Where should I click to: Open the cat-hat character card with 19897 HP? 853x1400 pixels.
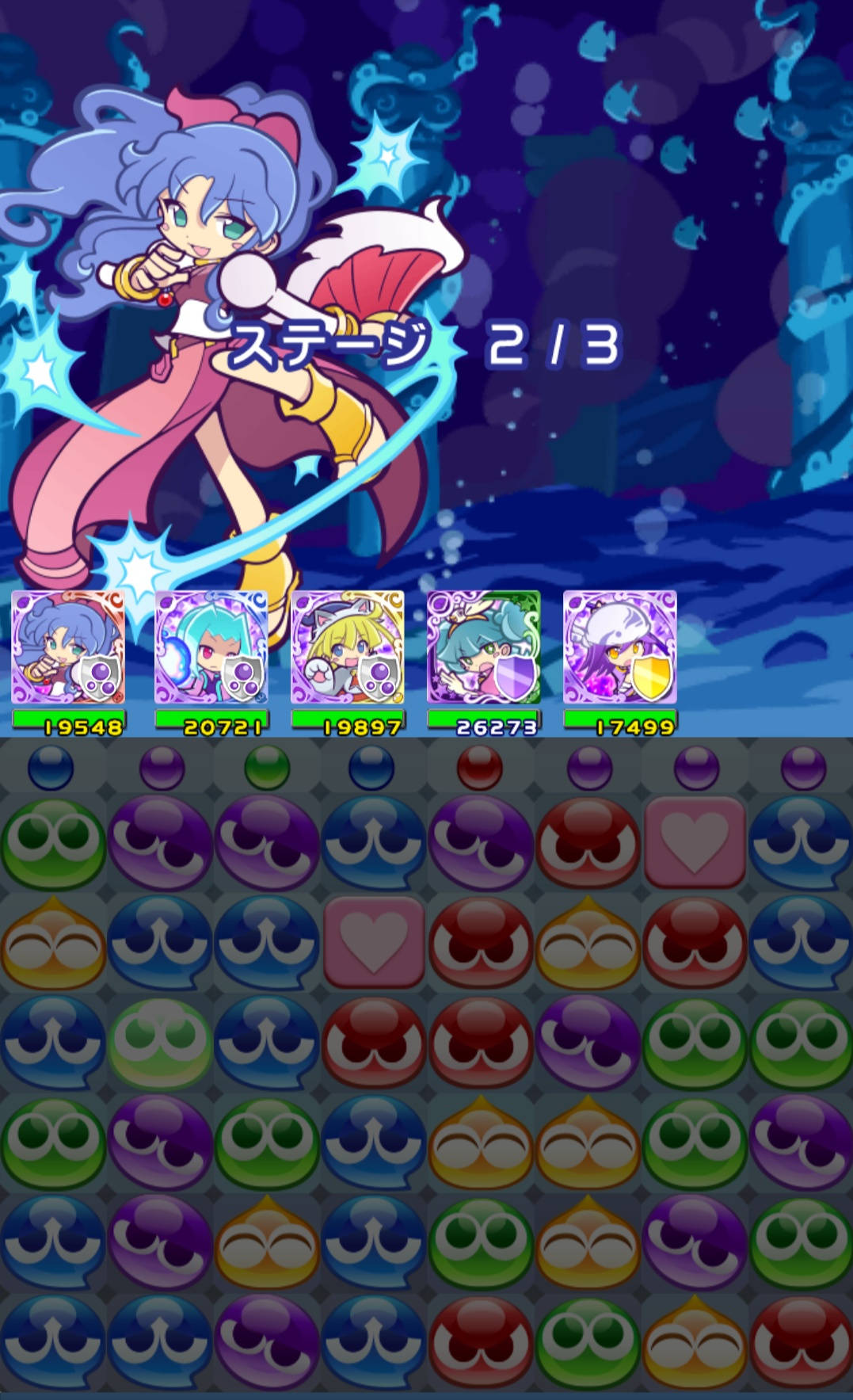347,647
